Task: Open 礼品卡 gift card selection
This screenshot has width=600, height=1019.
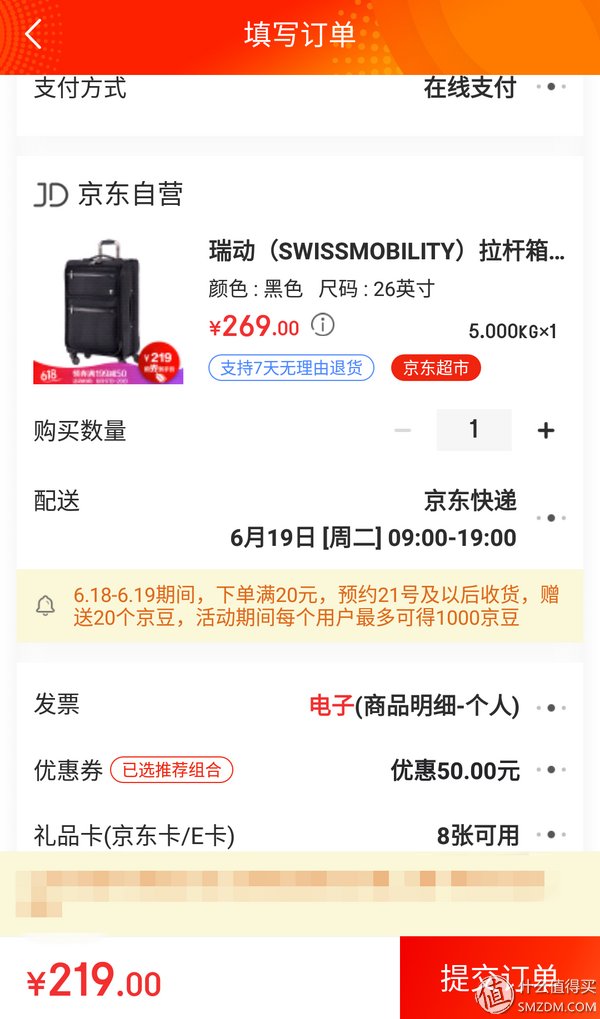Action: [550, 834]
